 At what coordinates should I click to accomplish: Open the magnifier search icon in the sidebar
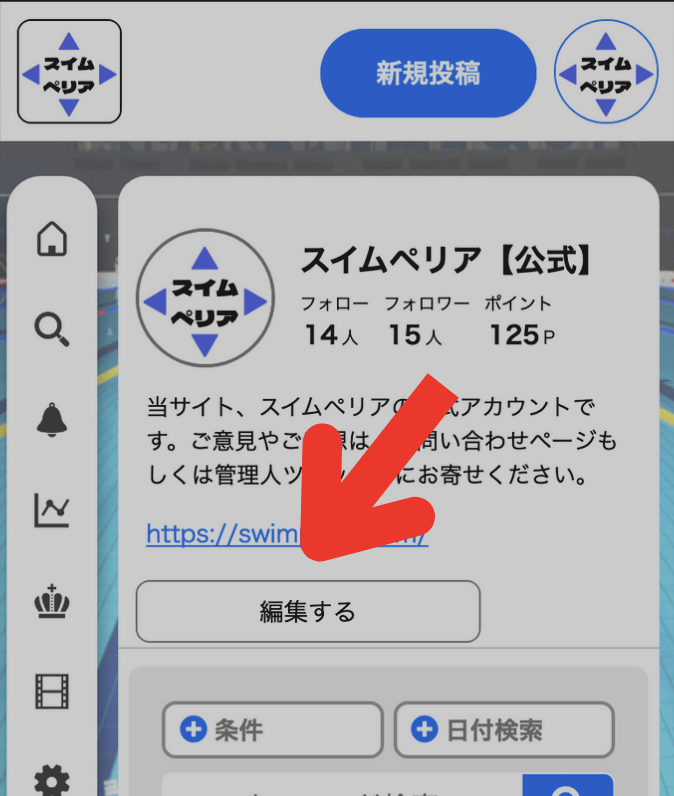click(52, 328)
